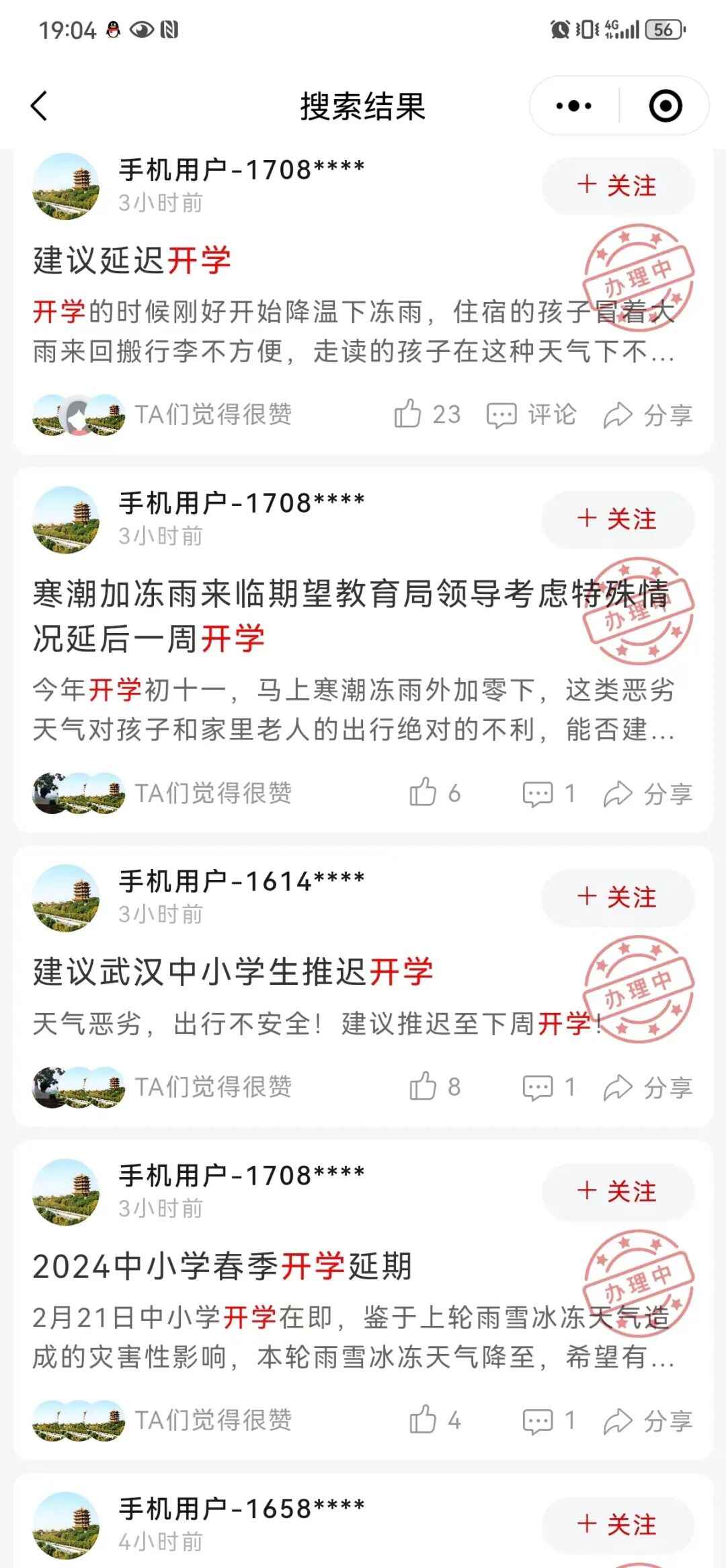Like the post 建议延迟开学
Image resolution: width=726 pixels, height=1568 pixels.
pyautogui.click(x=426, y=414)
